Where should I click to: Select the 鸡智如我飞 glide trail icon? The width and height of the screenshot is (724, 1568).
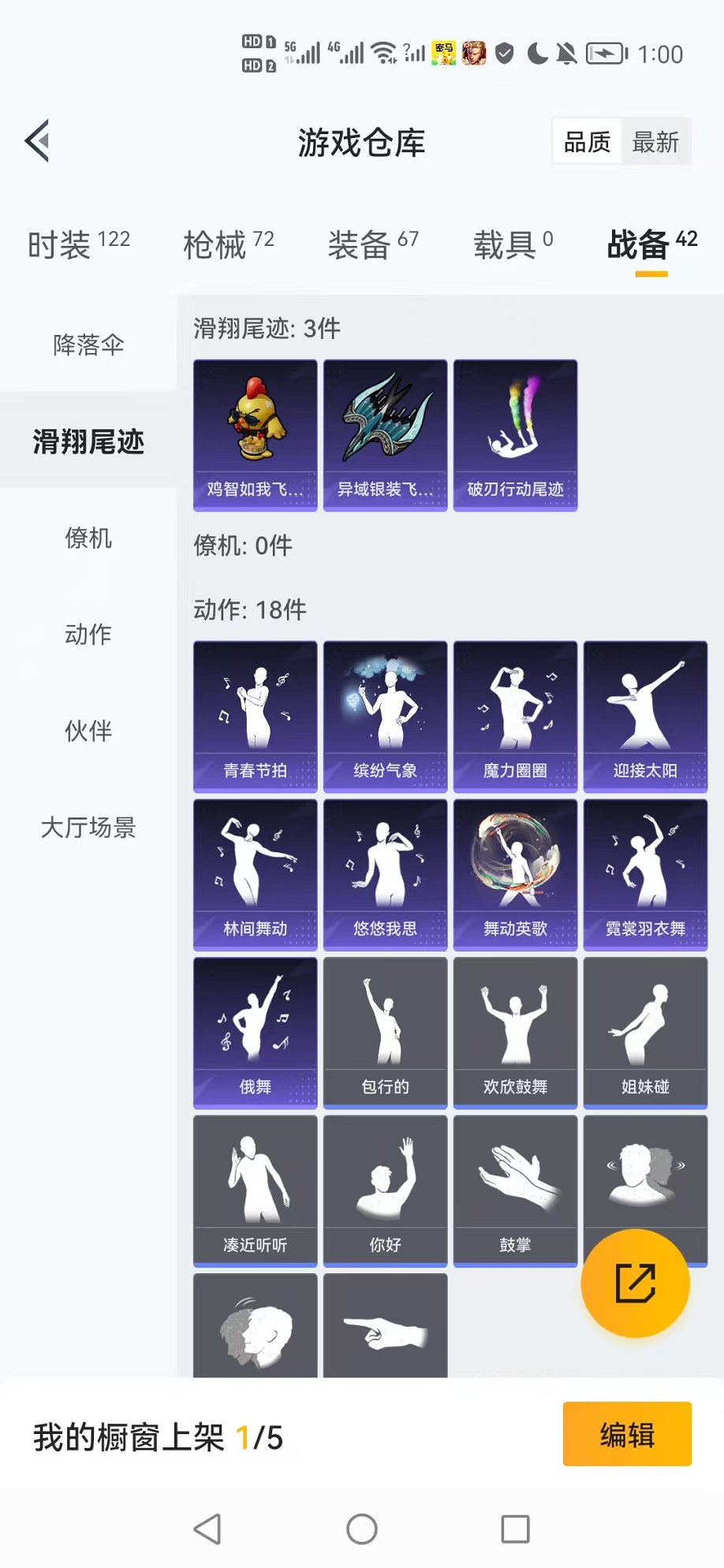click(x=254, y=434)
